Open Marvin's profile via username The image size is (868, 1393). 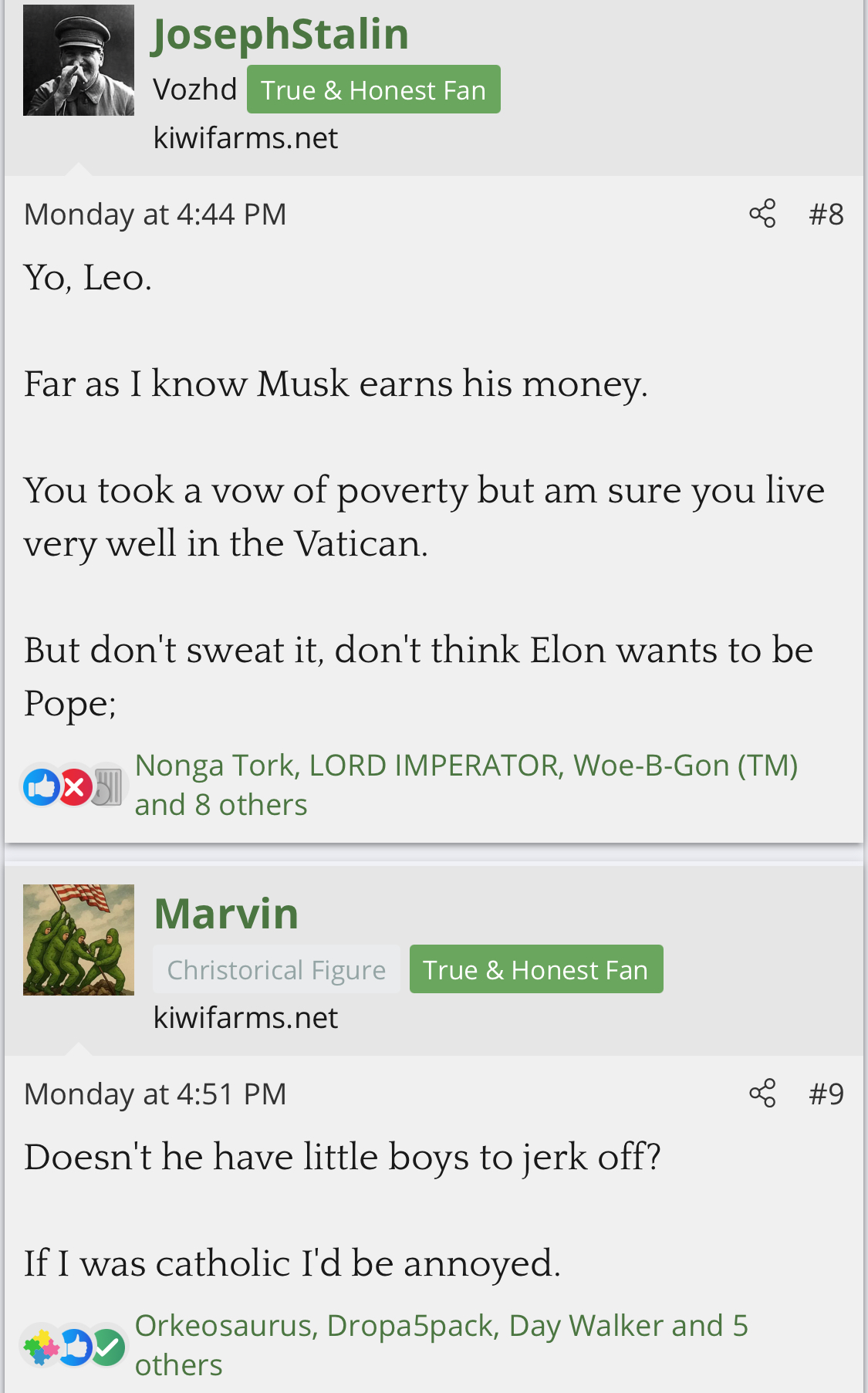(x=226, y=914)
